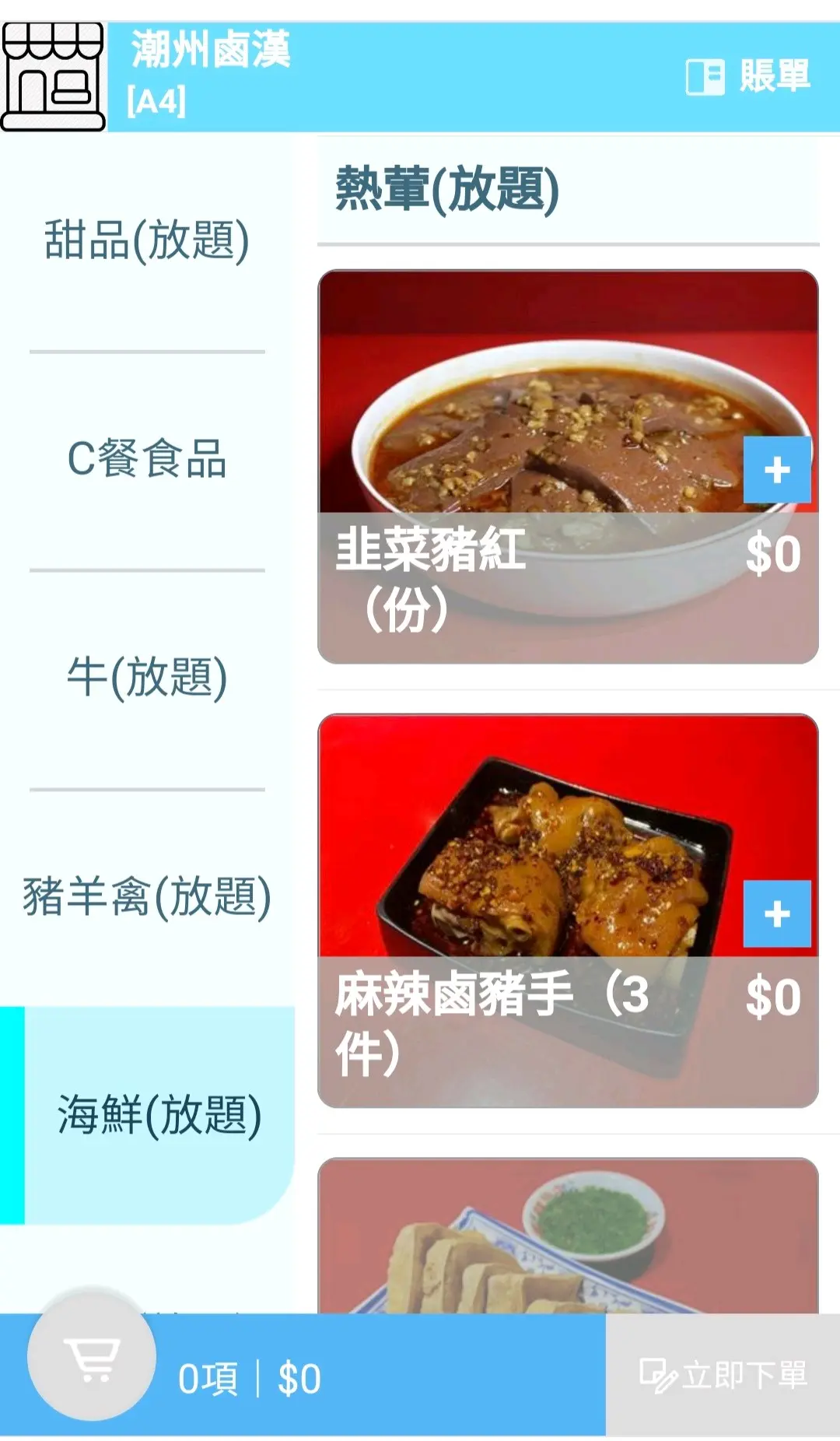840x1441 pixels.
Task: Tap the shop icon beside 潮州鹵漢
Action: (x=53, y=76)
